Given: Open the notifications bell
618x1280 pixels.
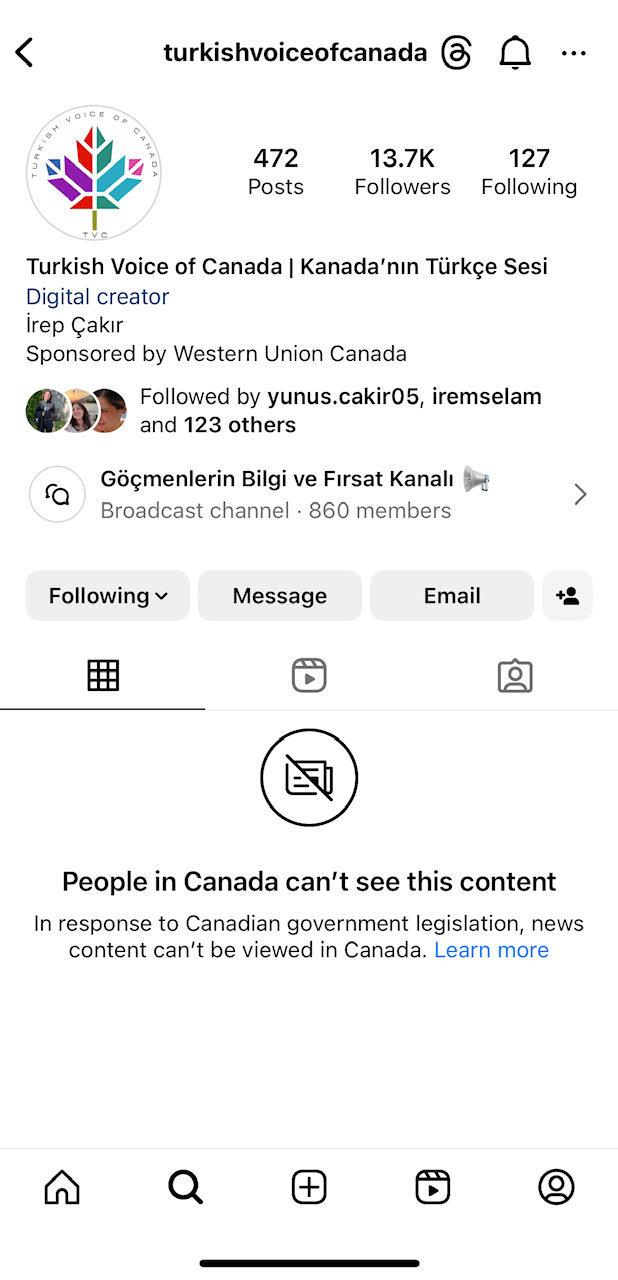Looking at the screenshot, I should point(515,53).
